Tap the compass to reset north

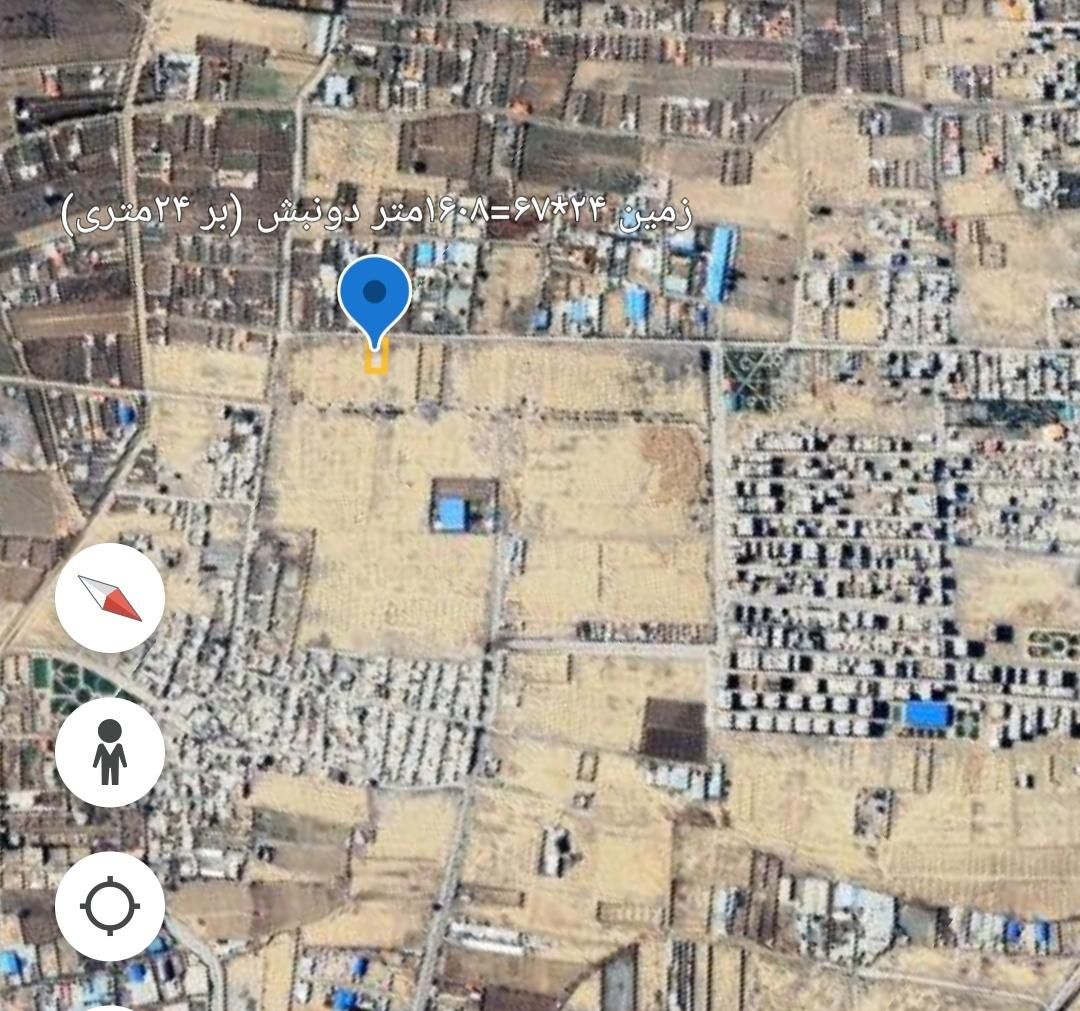click(110, 598)
